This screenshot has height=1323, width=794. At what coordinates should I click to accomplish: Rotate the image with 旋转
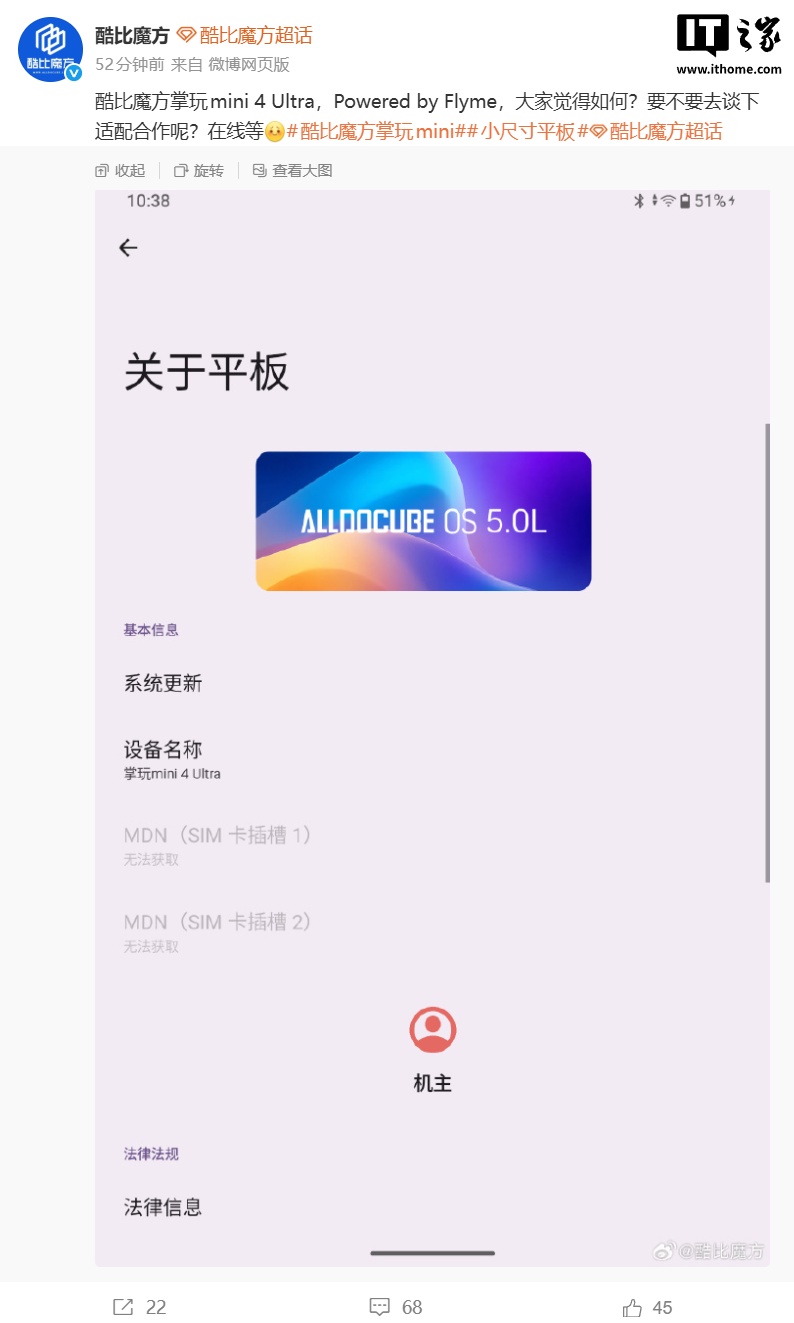coord(199,171)
